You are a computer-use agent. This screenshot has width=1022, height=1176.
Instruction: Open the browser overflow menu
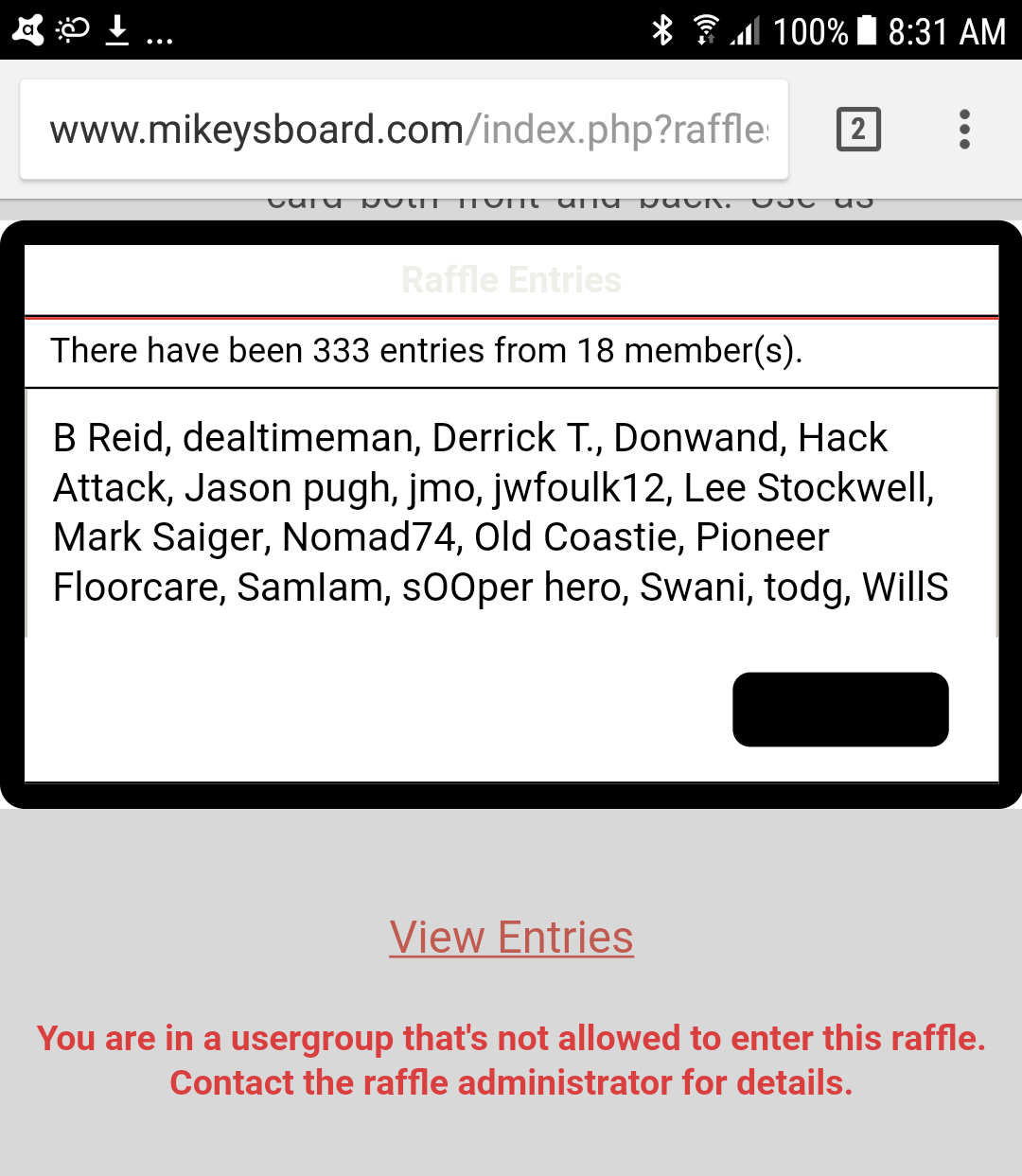[x=964, y=130]
